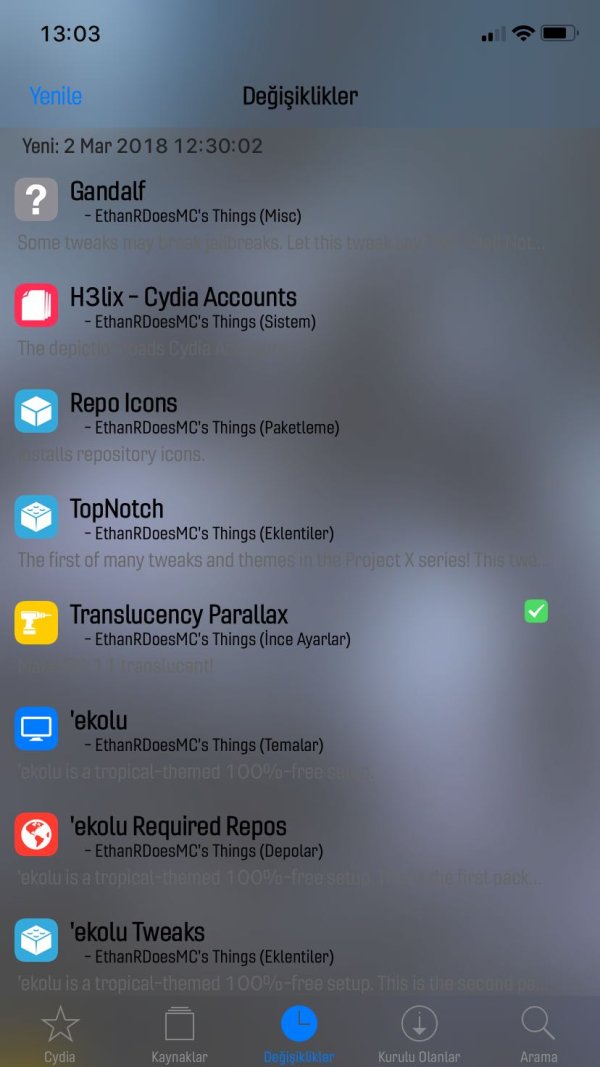Select the Değişiklikler tab

coord(299,1033)
